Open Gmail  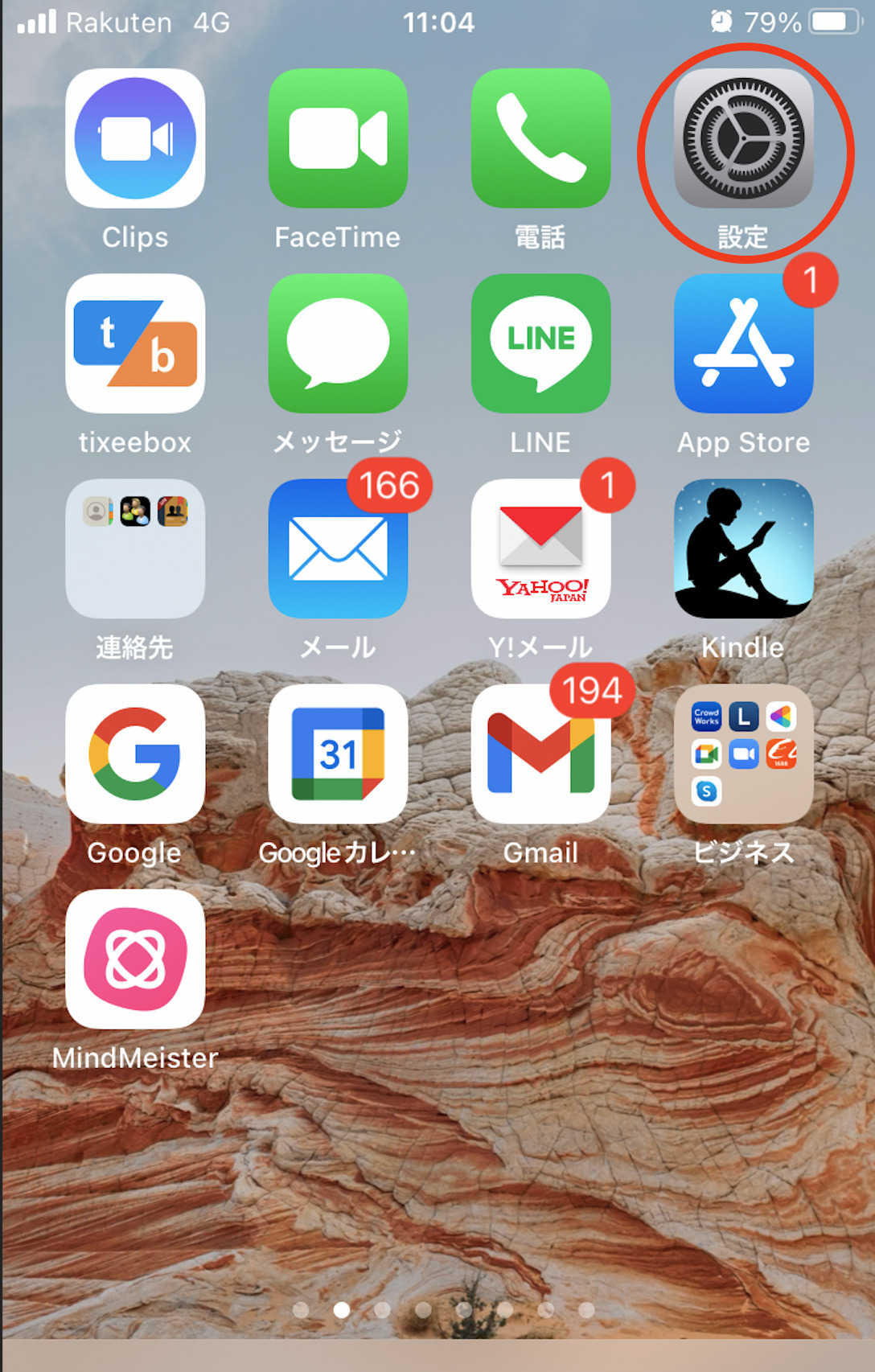click(540, 754)
